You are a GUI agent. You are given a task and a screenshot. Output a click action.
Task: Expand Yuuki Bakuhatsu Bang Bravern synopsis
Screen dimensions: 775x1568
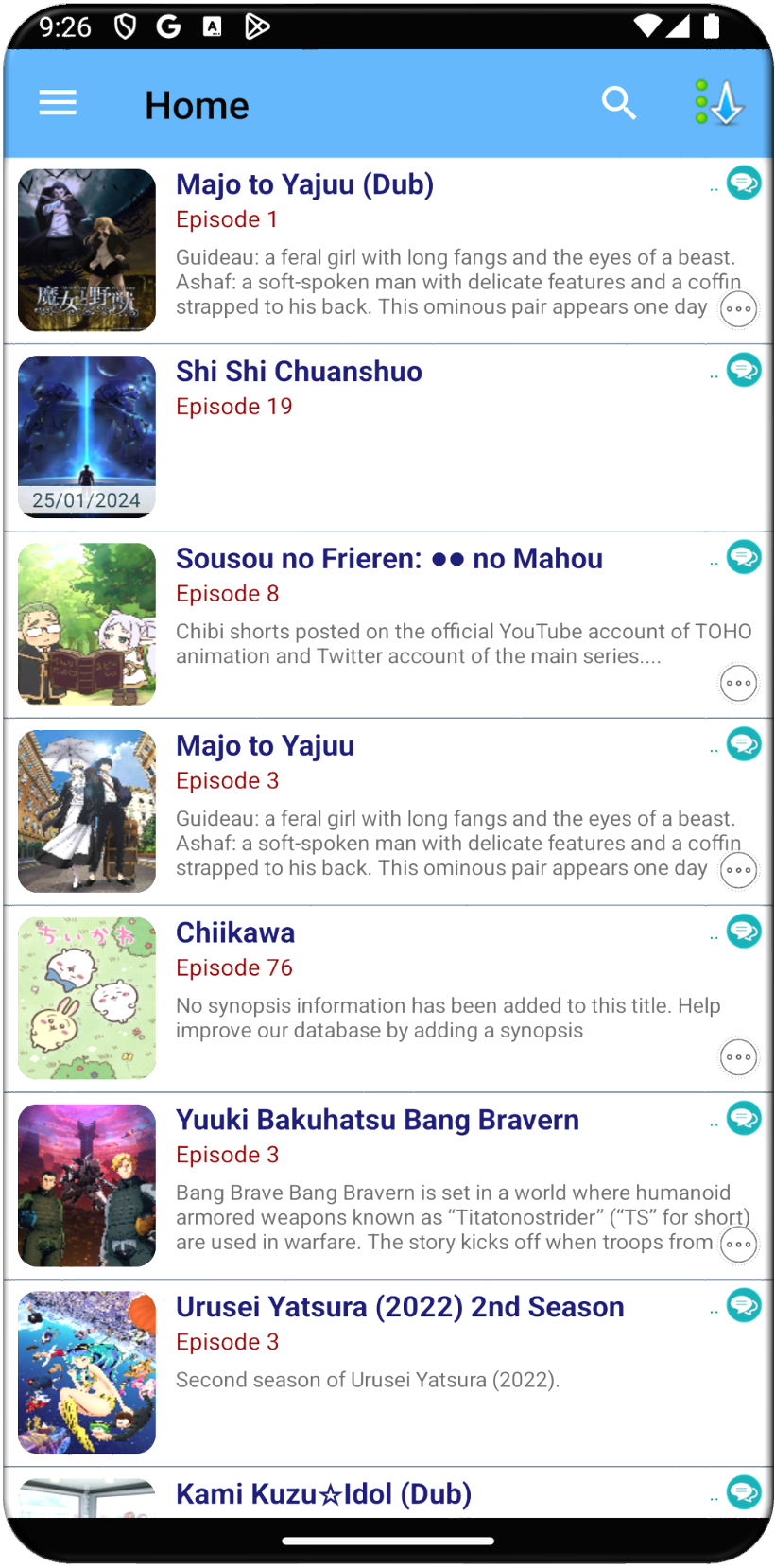pyautogui.click(x=738, y=1245)
